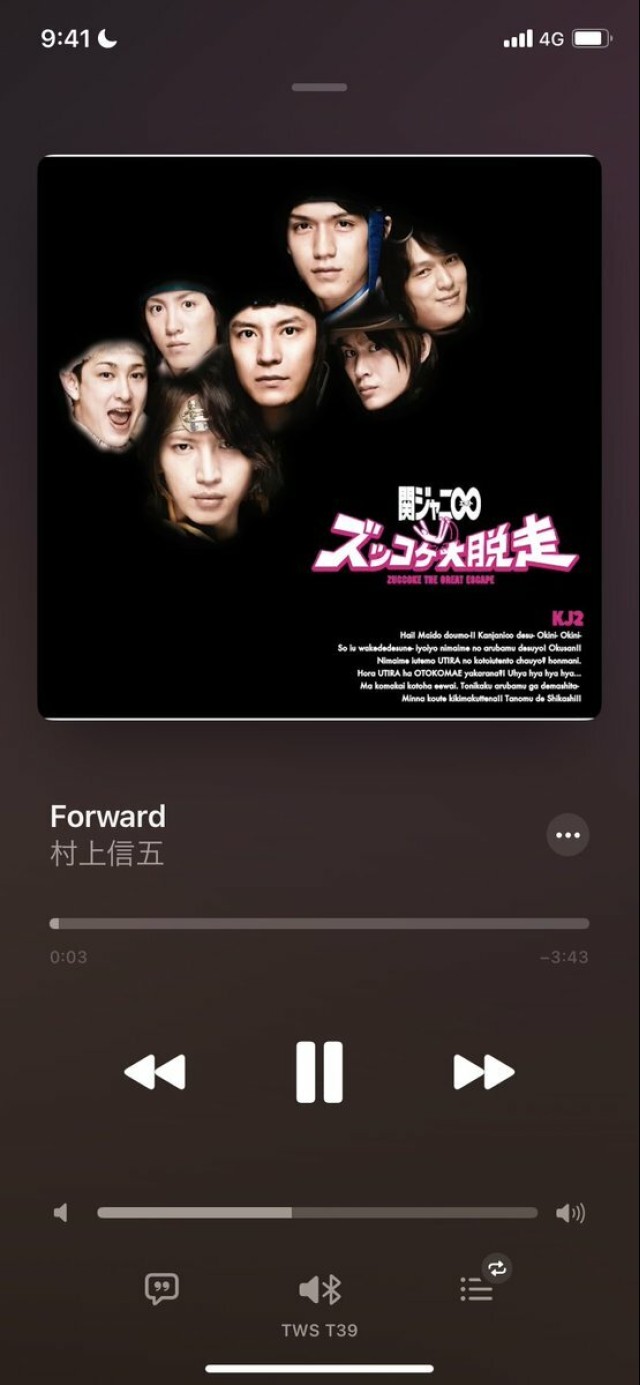Go back to previous track
Image resolution: width=640 pixels, height=1385 pixels.
(x=155, y=1072)
